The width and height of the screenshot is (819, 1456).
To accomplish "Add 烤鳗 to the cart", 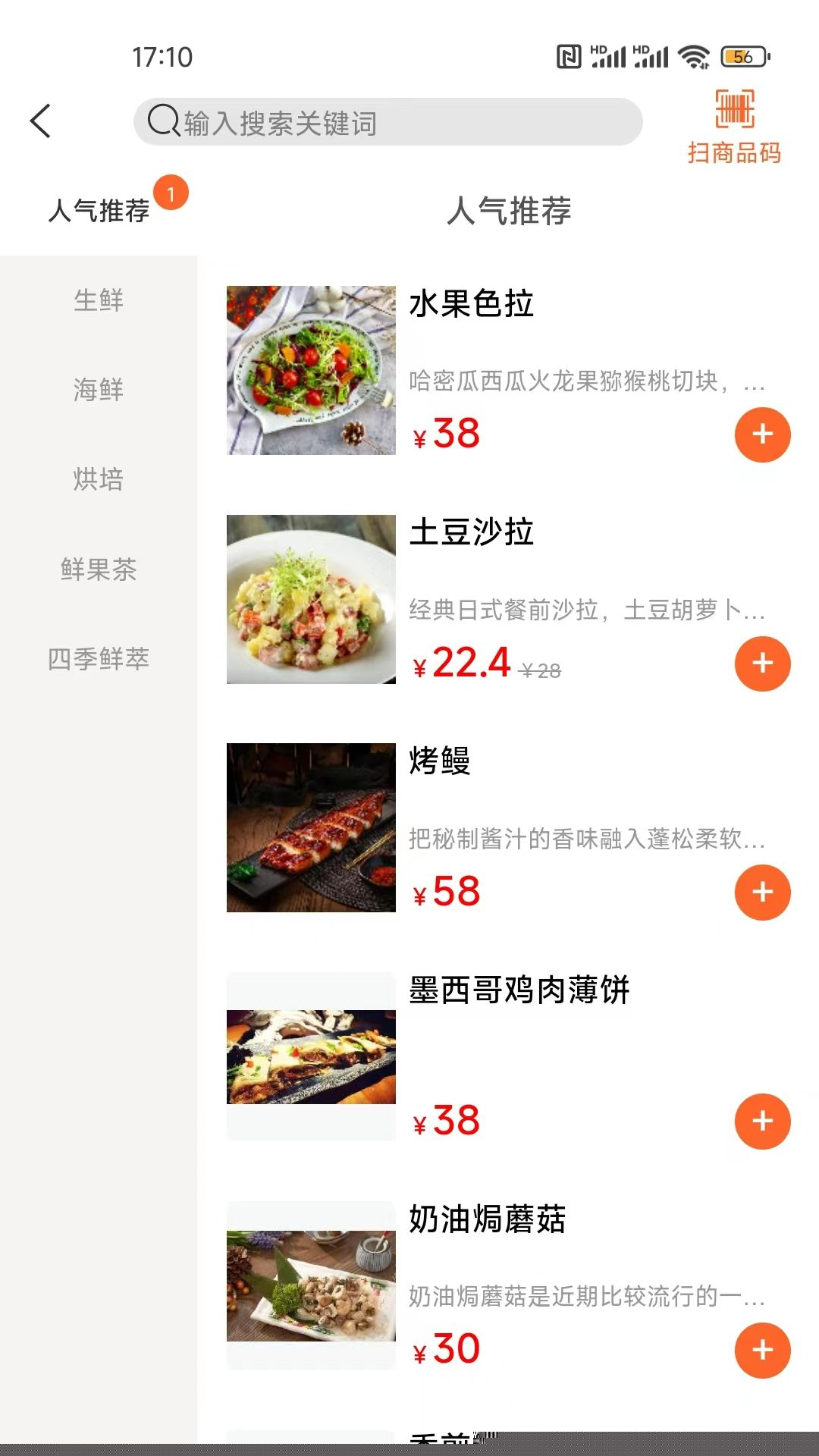I will 762,893.
